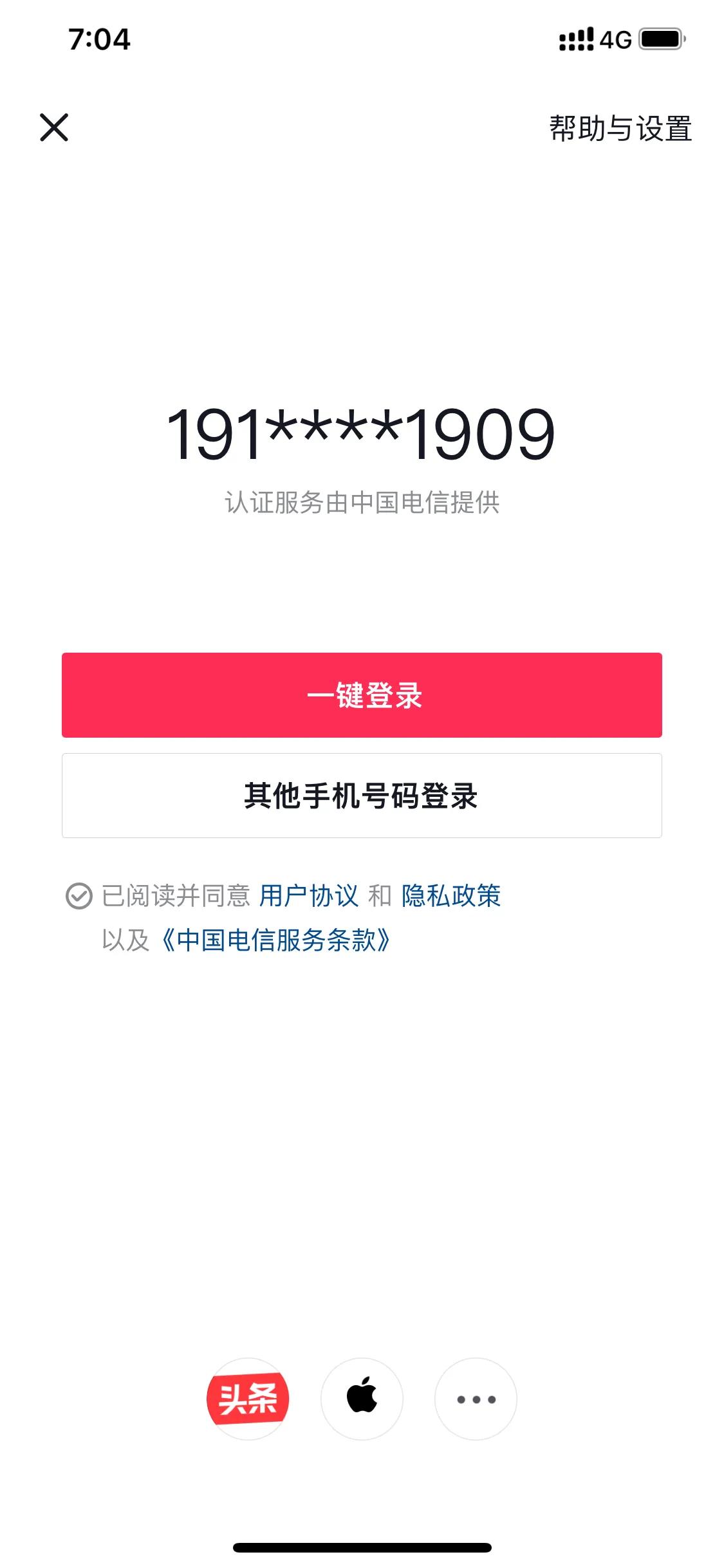Log in with 头条 account
The height and width of the screenshot is (1568, 724).
pos(248,1399)
